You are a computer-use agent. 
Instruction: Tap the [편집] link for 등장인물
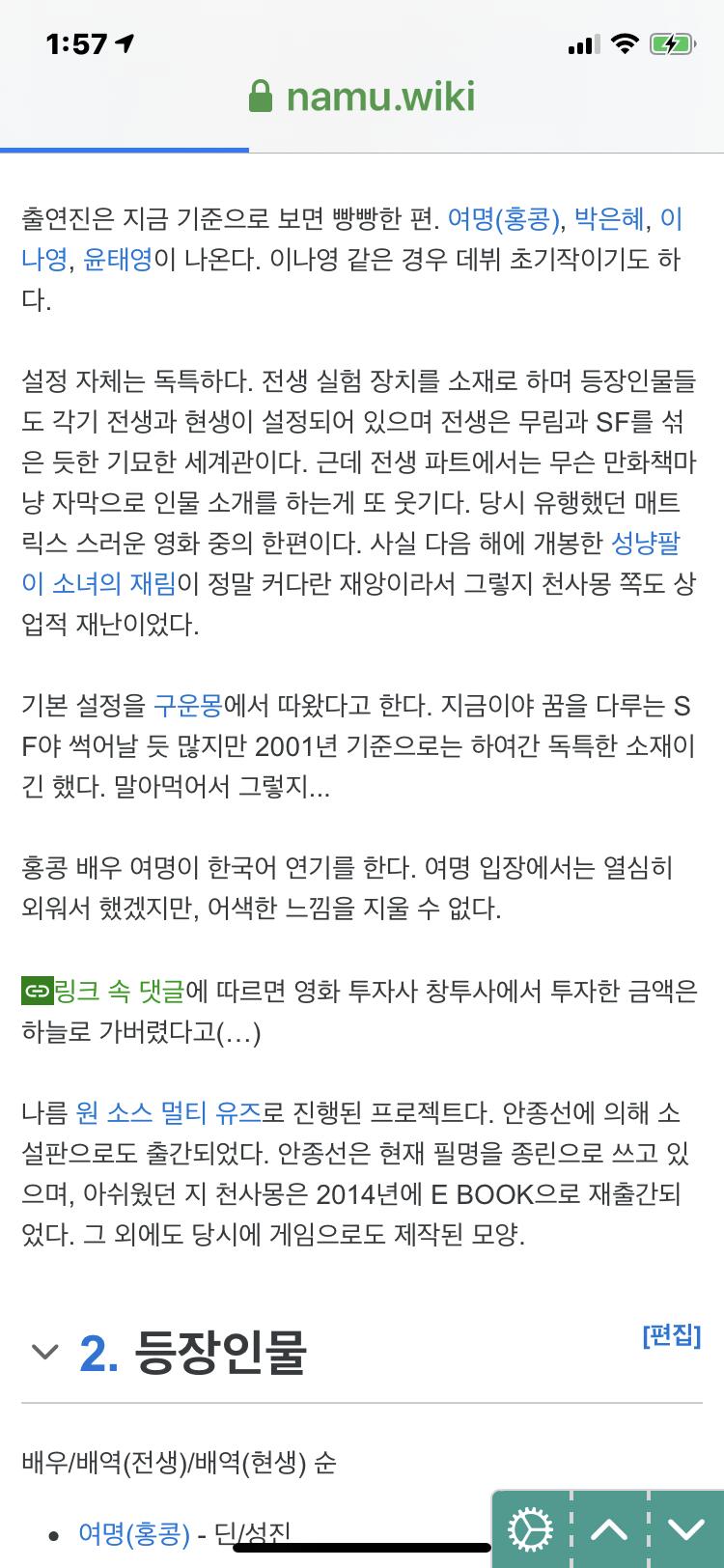click(x=671, y=1335)
